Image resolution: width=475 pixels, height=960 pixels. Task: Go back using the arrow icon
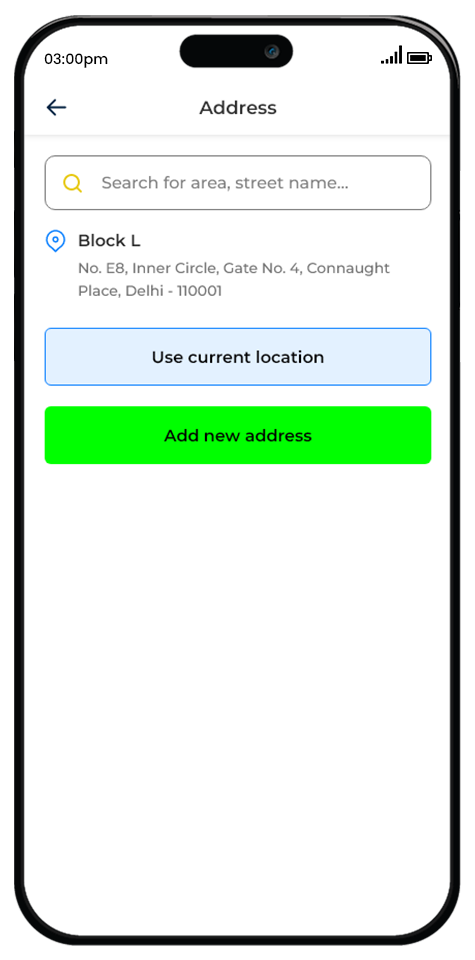click(x=56, y=108)
